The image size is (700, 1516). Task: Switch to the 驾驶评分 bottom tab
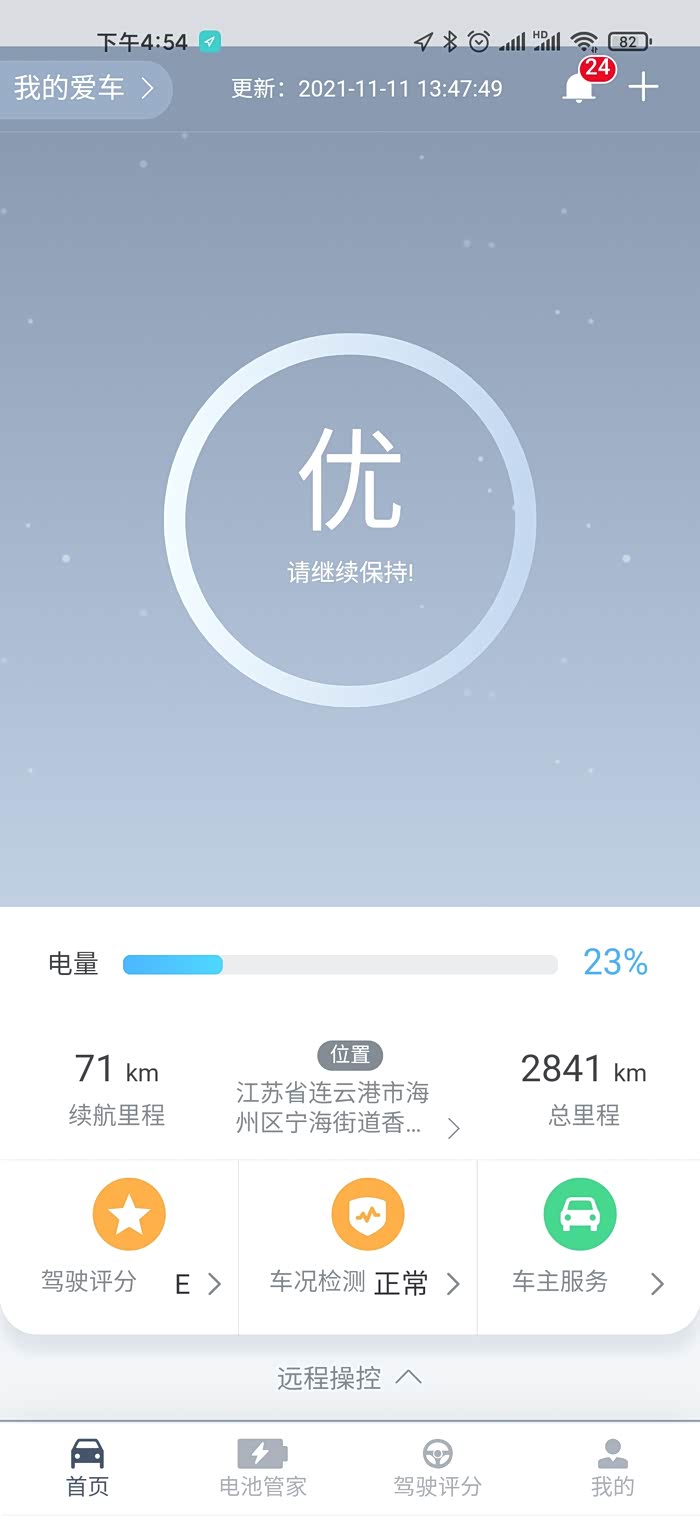point(438,1468)
